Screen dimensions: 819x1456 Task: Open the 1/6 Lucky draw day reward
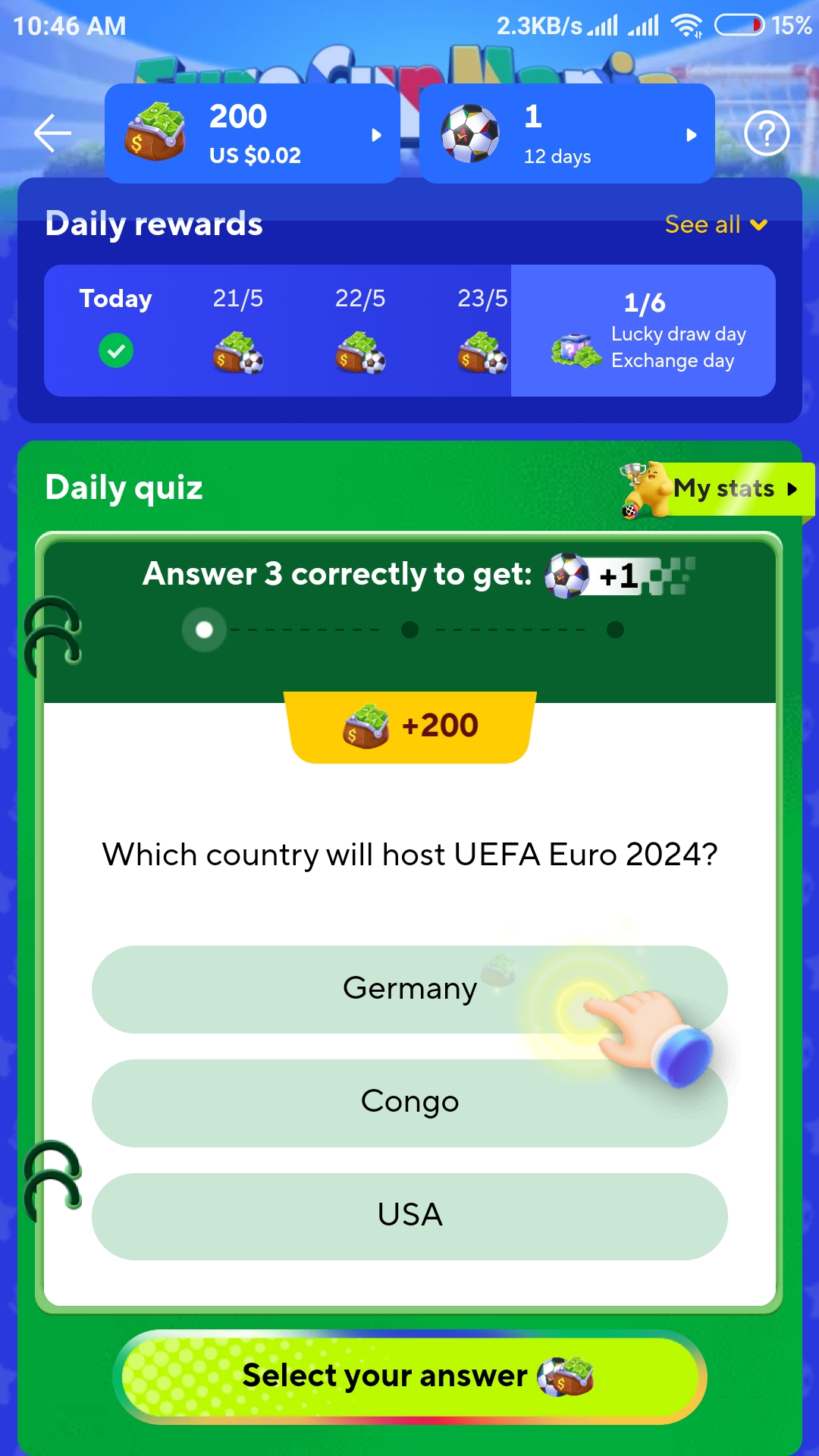point(643,331)
